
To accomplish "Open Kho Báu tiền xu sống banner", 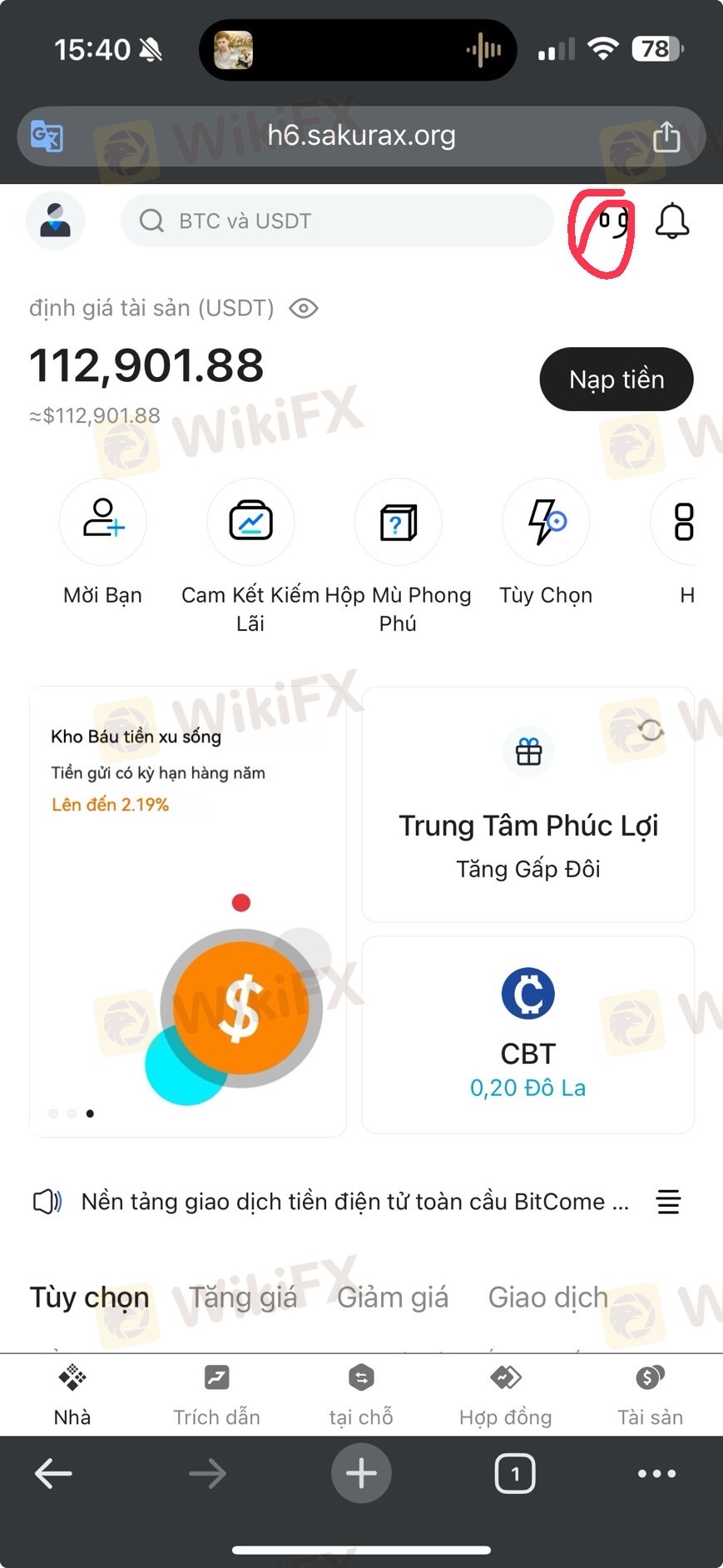I will (188, 911).
